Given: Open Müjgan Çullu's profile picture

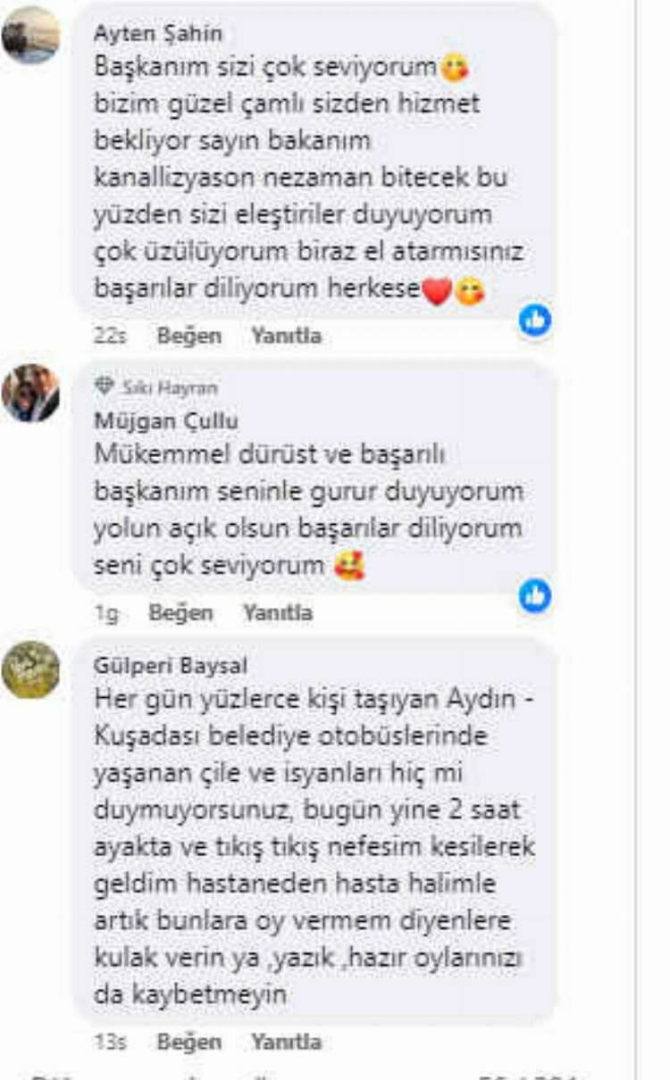Looking at the screenshot, I should tap(30, 392).
